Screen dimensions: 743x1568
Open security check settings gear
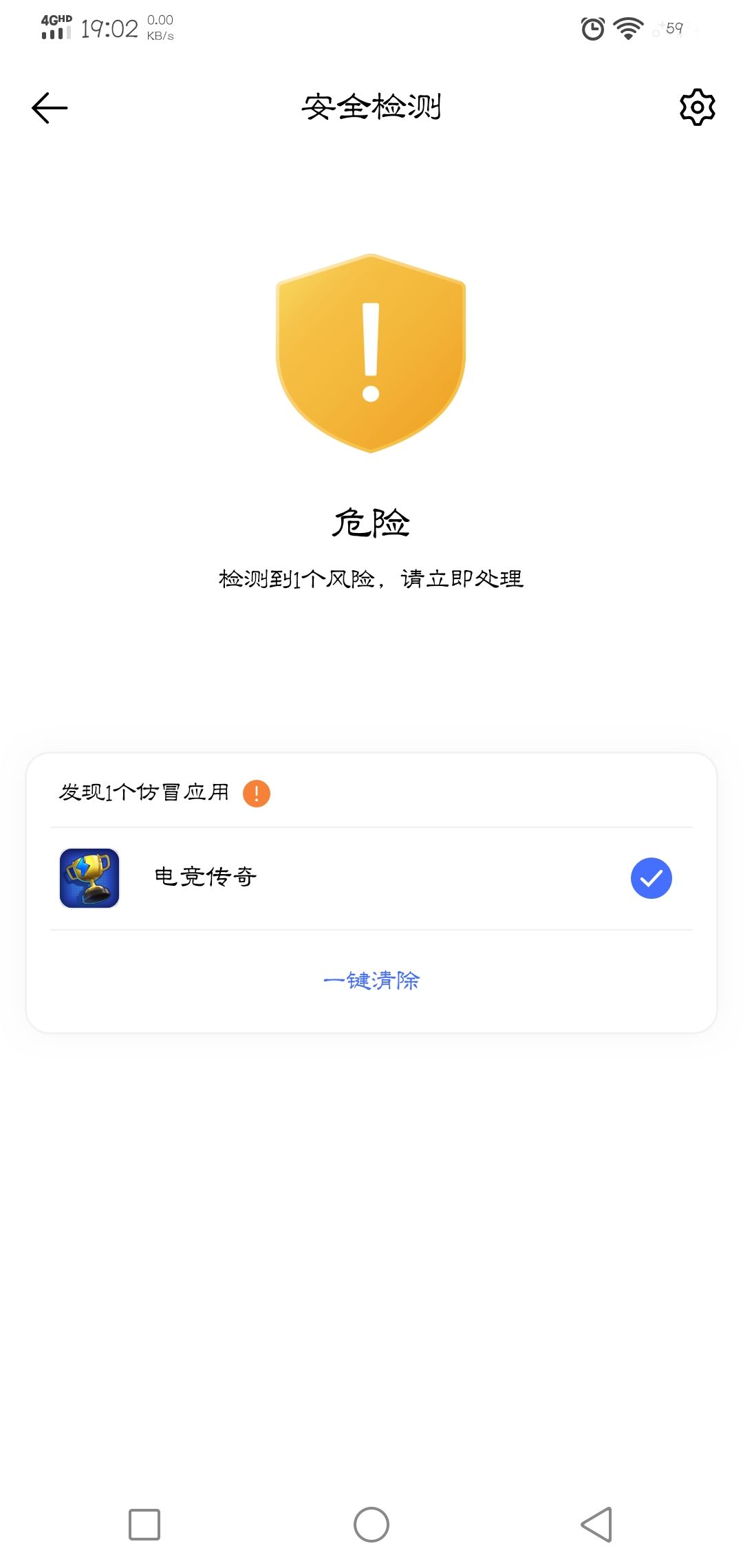tap(697, 107)
